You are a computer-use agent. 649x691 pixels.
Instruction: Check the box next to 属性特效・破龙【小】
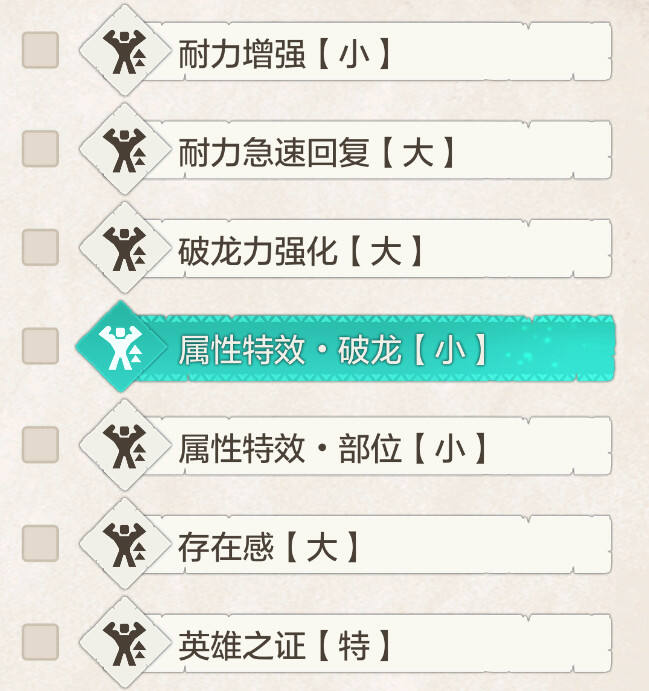(40, 346)
